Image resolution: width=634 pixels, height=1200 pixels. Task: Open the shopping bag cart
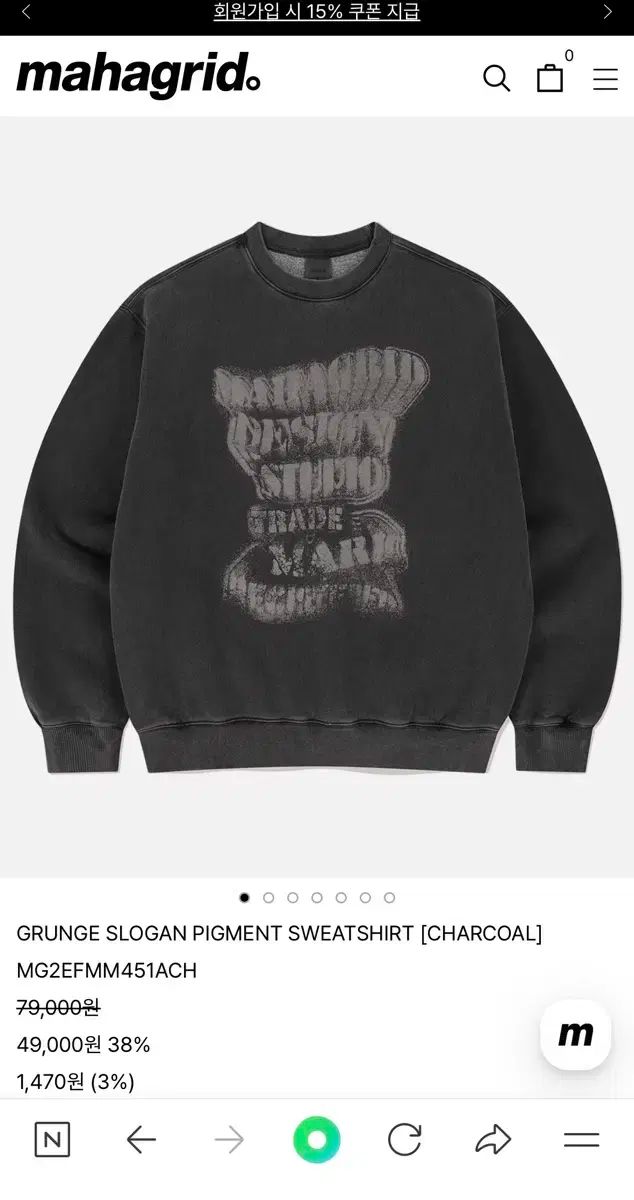(550, 78)
